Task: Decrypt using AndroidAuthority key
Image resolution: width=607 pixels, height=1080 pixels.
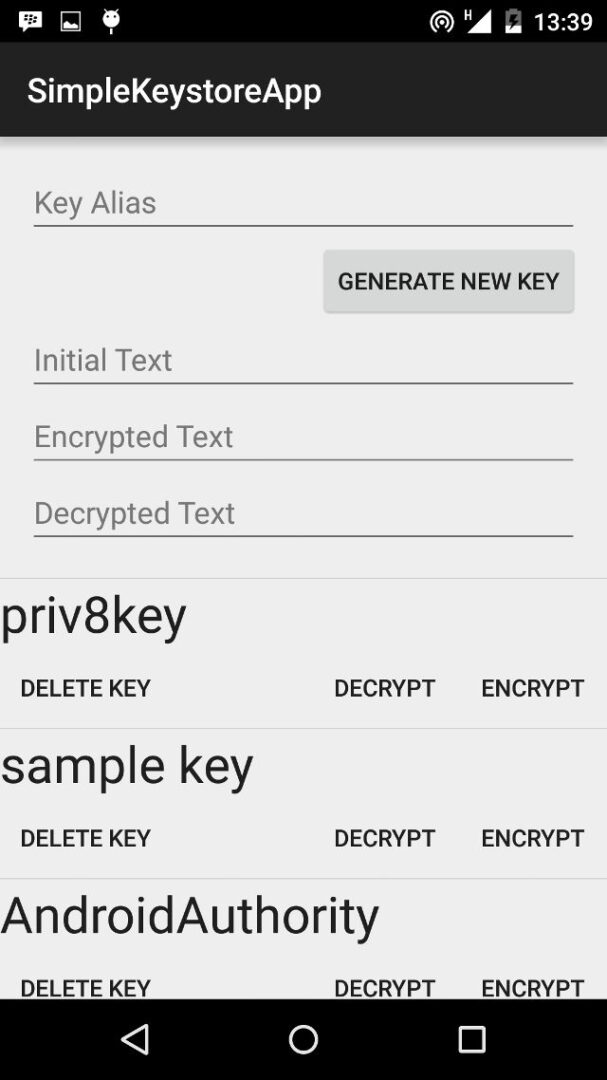Action: [x=384, y=987]
